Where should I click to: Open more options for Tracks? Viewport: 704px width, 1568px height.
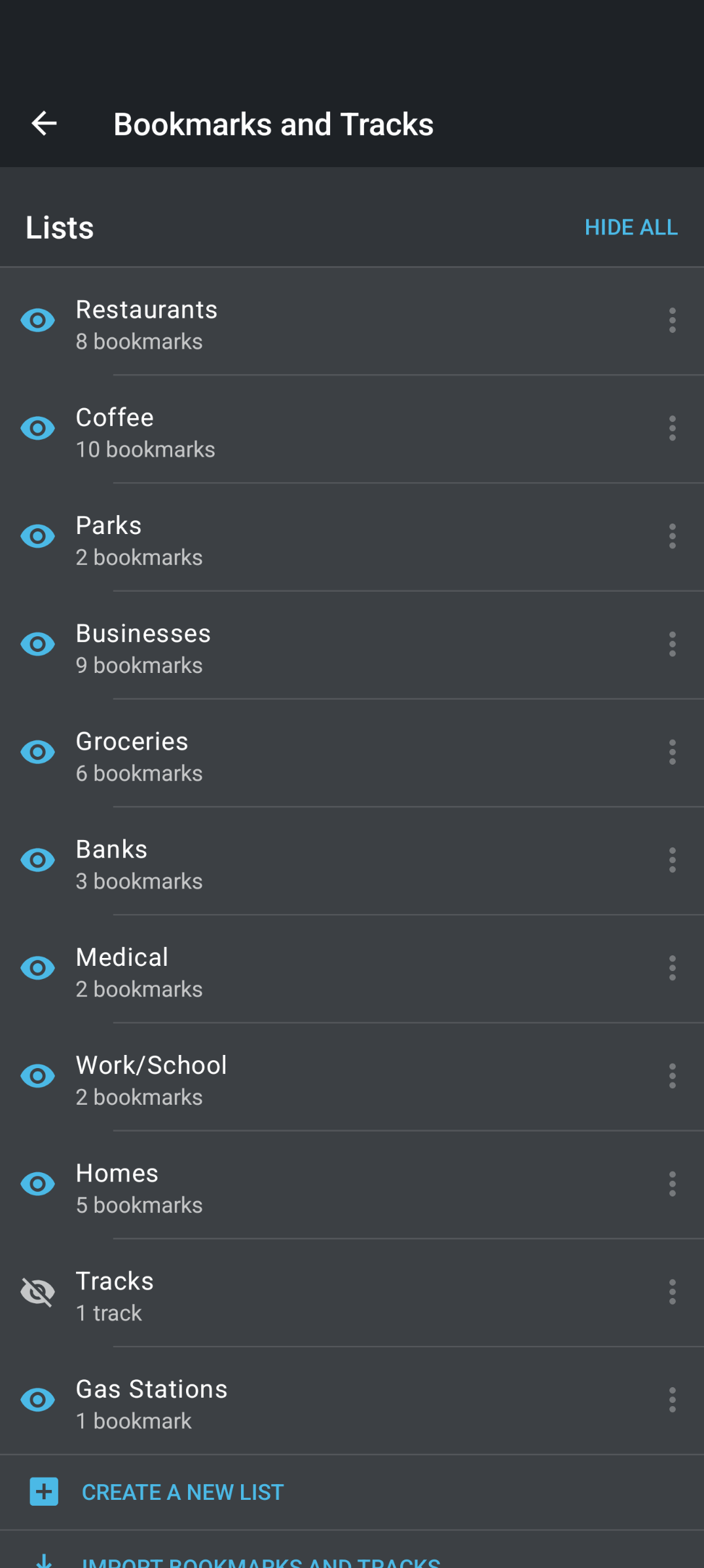tap(672, 1292)
